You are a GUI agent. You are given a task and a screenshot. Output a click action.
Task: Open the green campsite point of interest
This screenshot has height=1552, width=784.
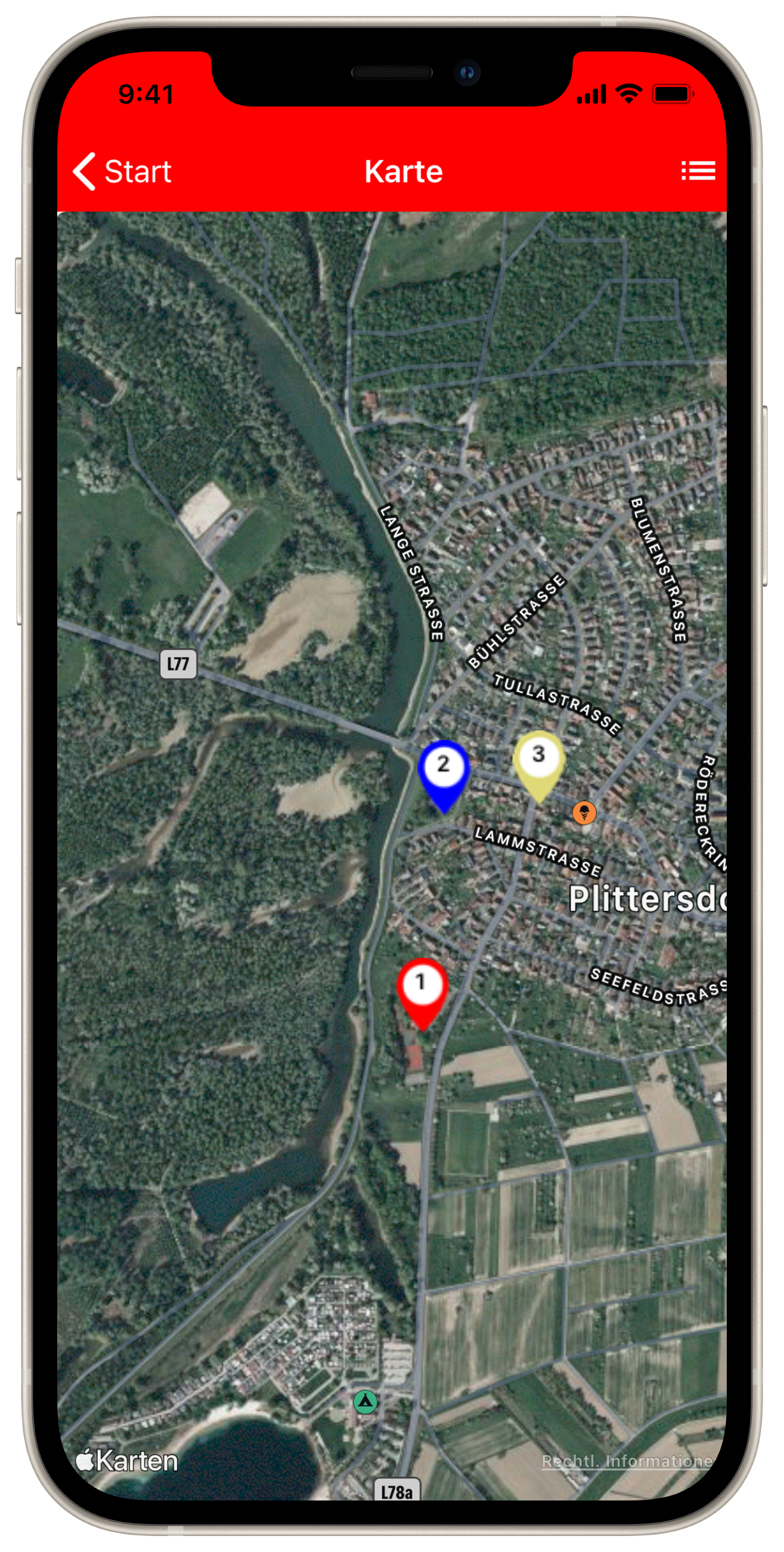(365, 1402)
